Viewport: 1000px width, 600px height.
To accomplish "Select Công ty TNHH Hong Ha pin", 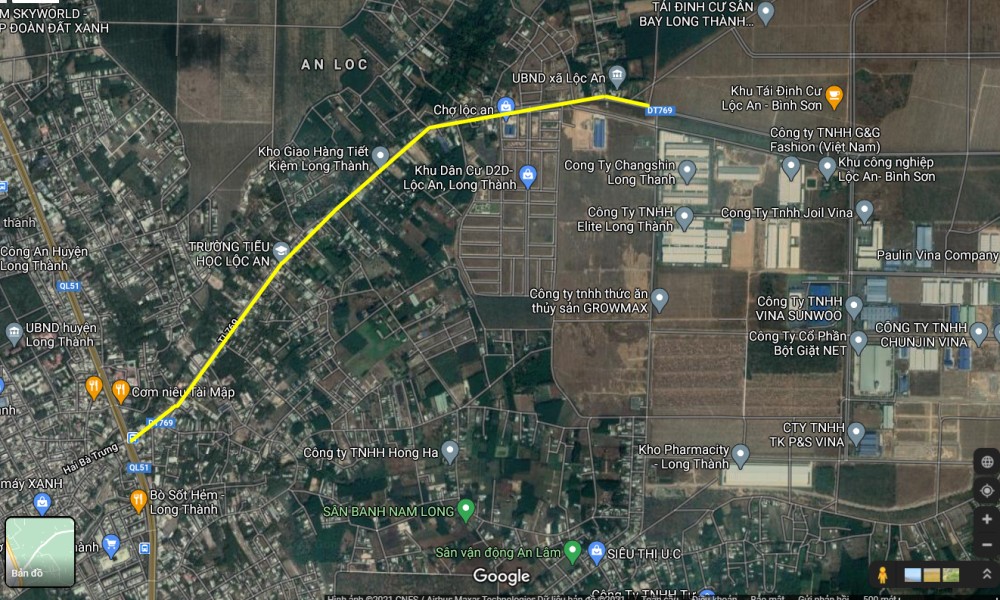I will click(x=451, y=452).
